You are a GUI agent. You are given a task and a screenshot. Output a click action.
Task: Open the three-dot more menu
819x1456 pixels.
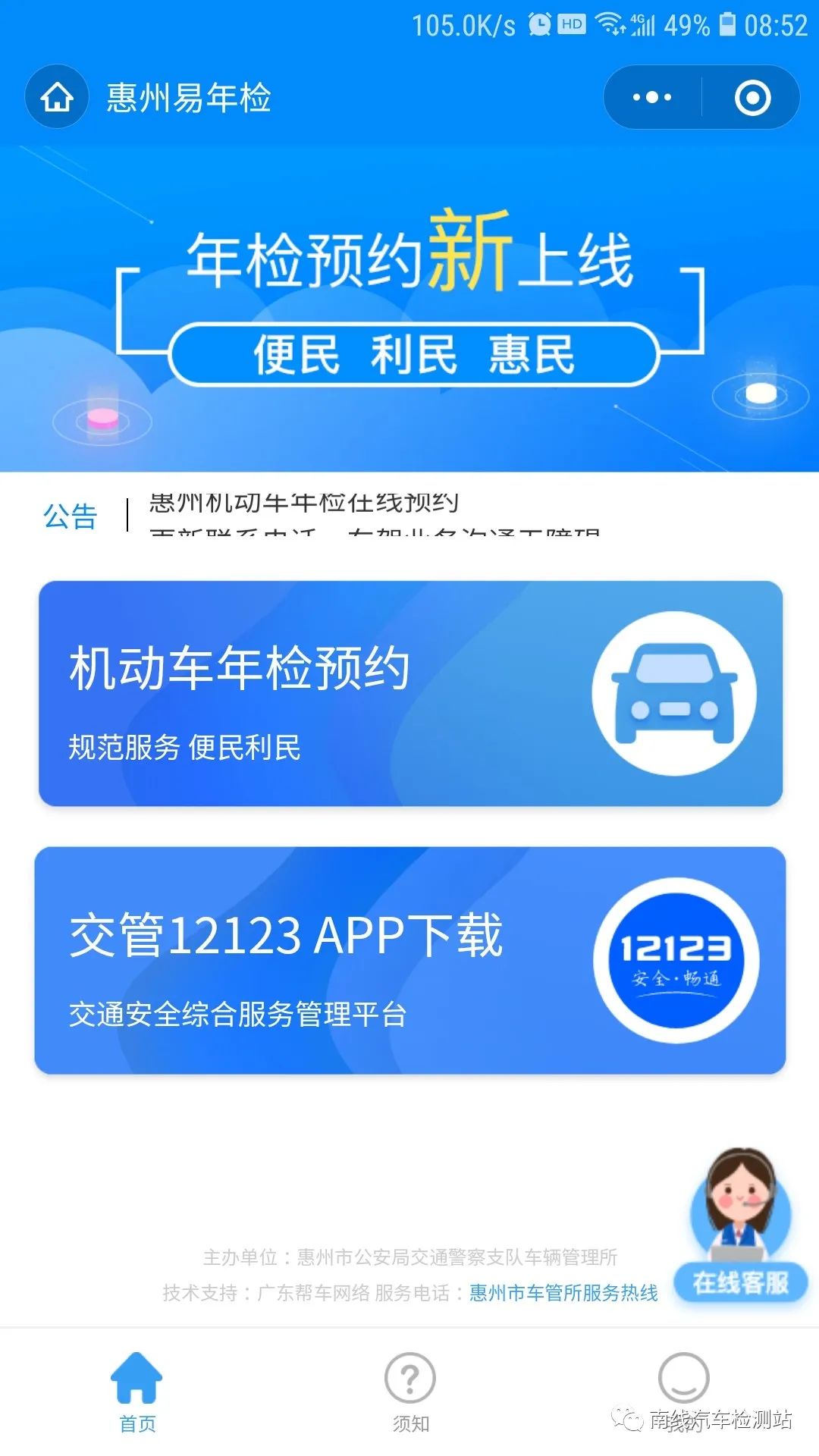652,97
